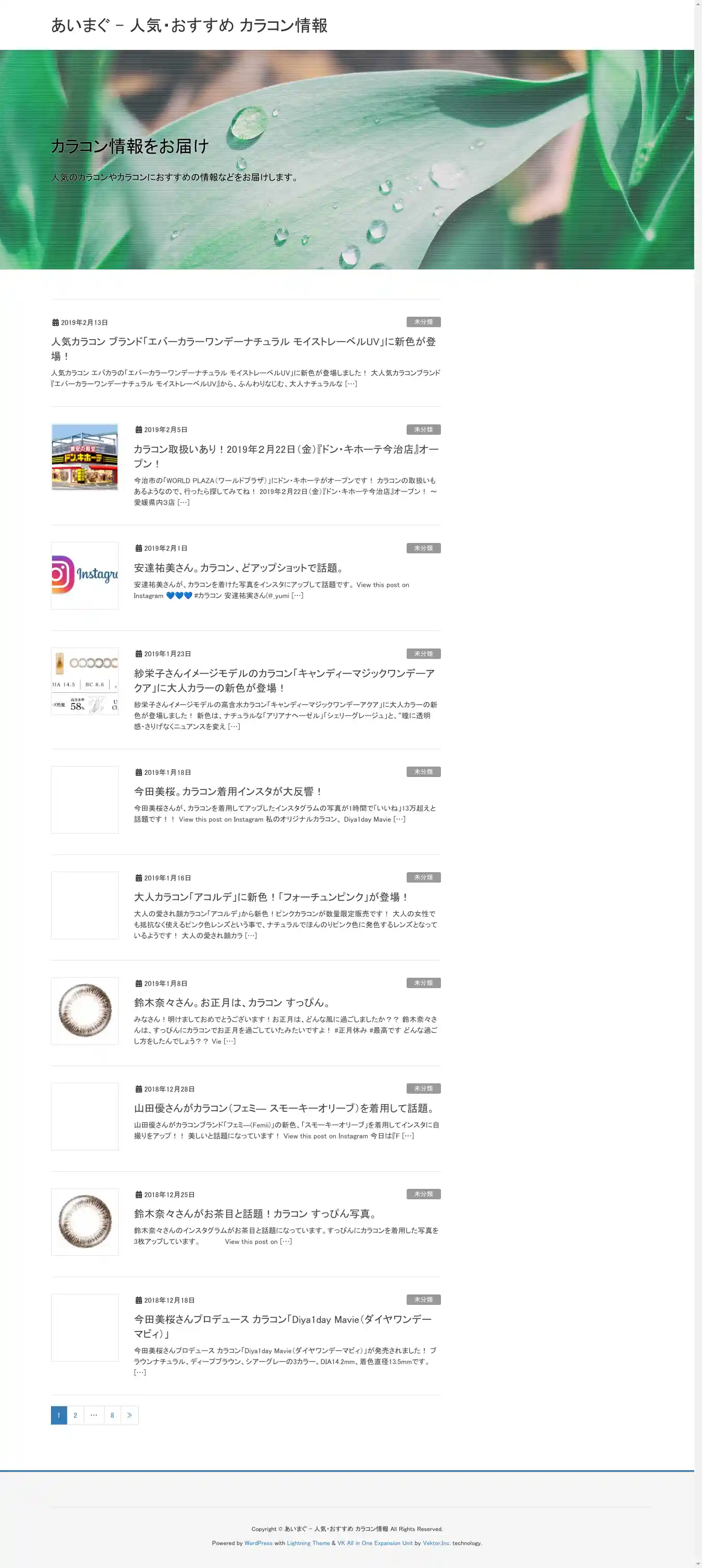Open the Vektor,Inc. footer link

click(437, 1543)
